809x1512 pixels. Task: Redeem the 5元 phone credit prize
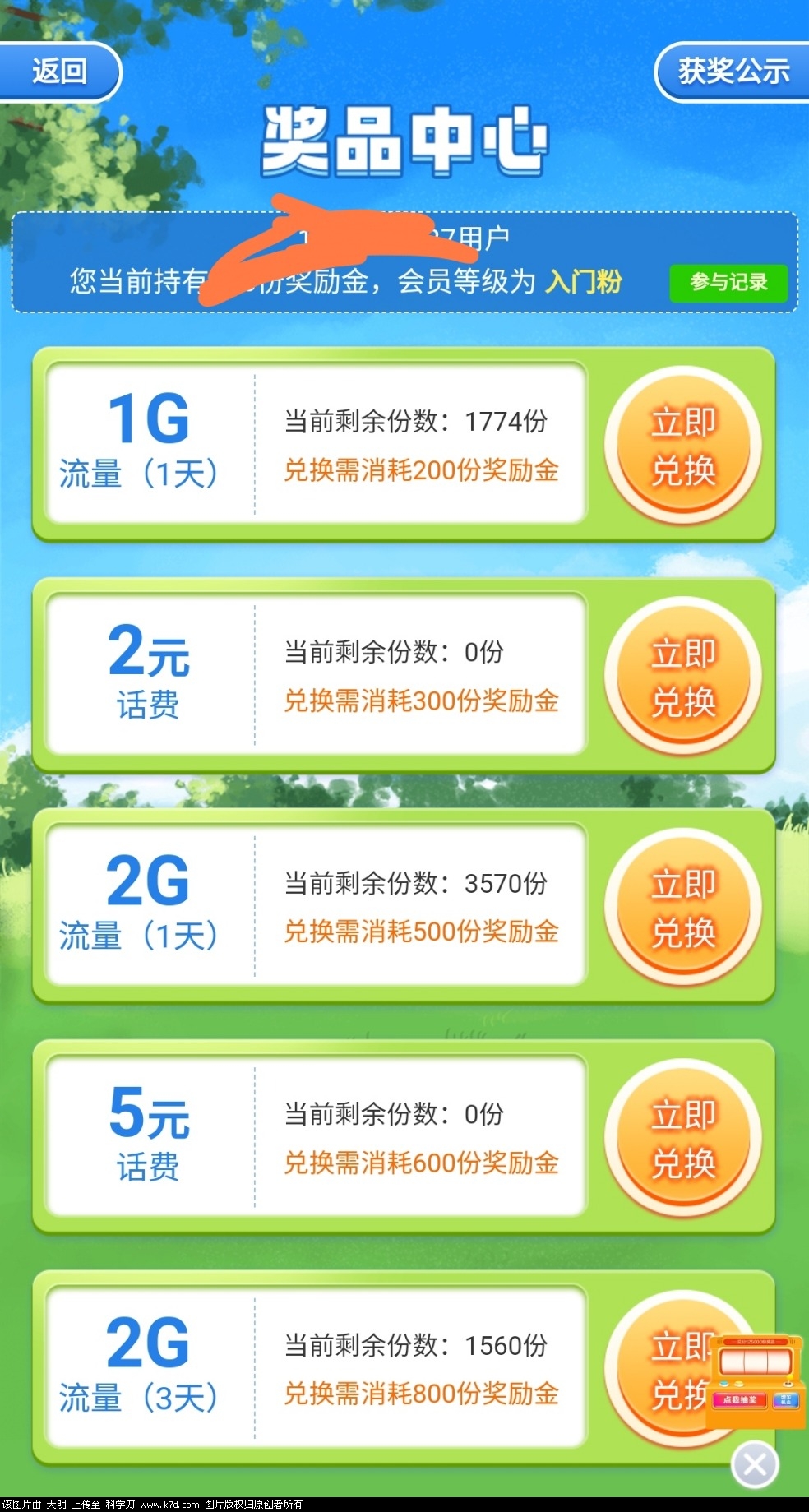tap(682, 1139)
